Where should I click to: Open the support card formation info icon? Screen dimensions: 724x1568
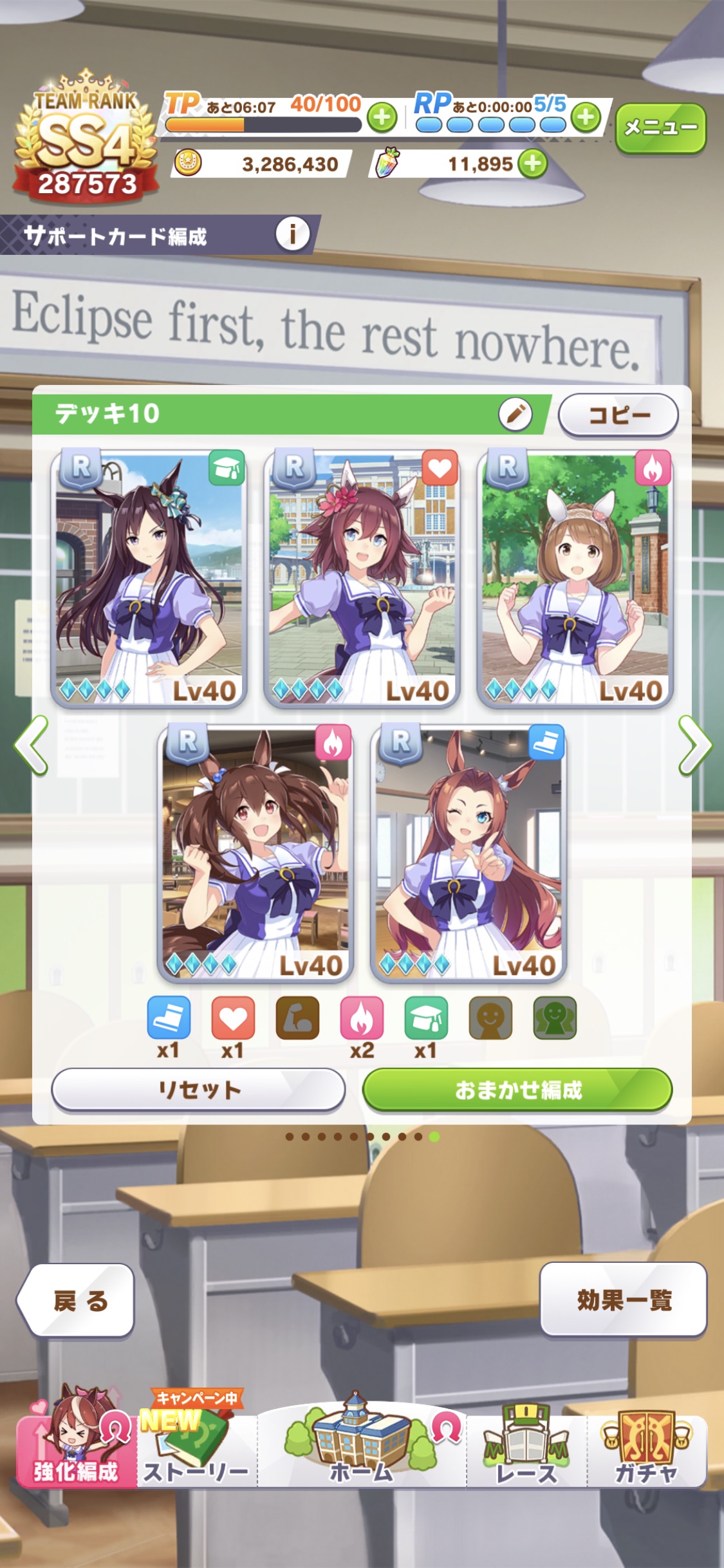(293, 234)
